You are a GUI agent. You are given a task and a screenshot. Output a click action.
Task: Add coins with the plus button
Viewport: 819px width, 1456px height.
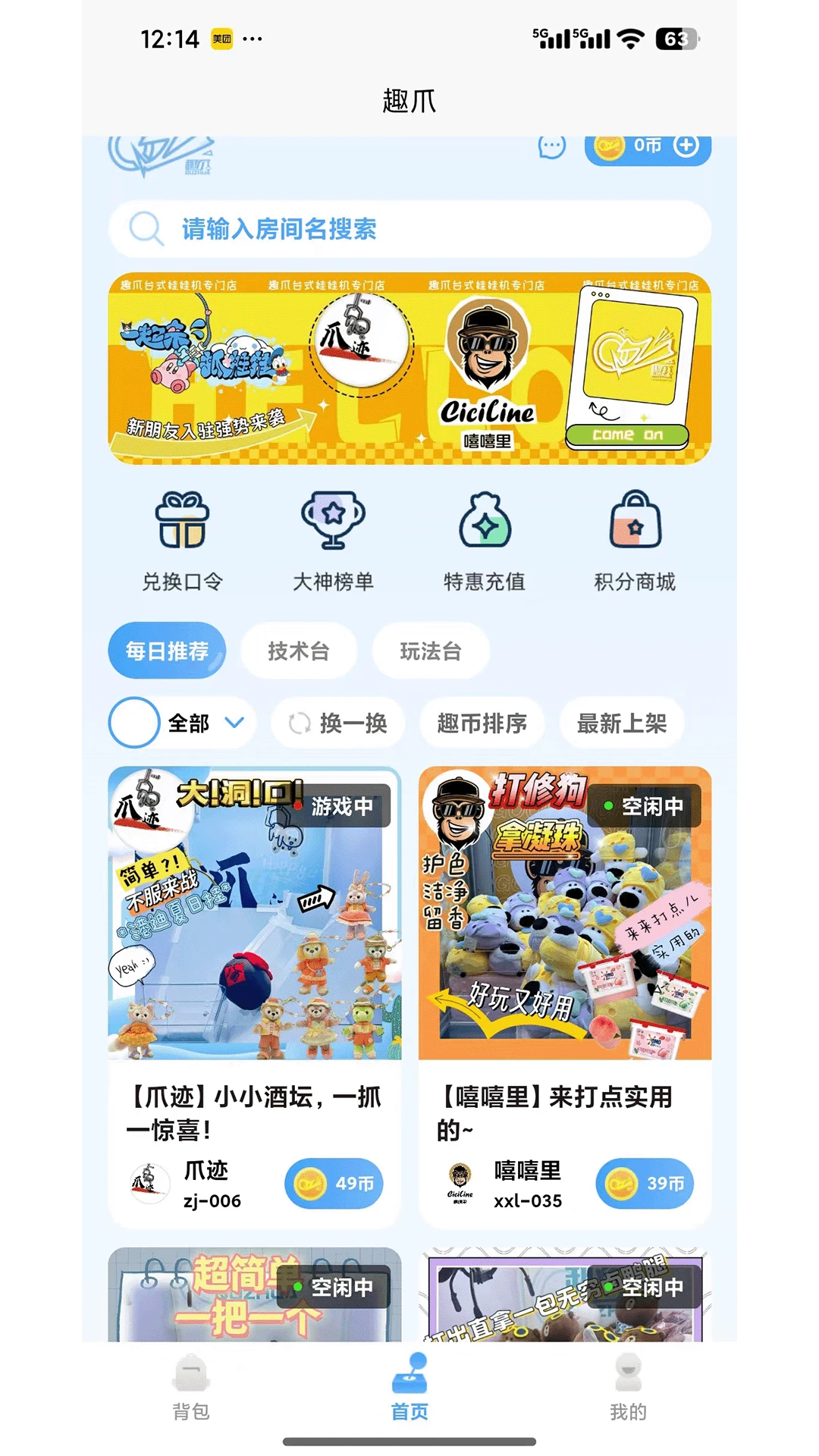click(x=686, y=146)
